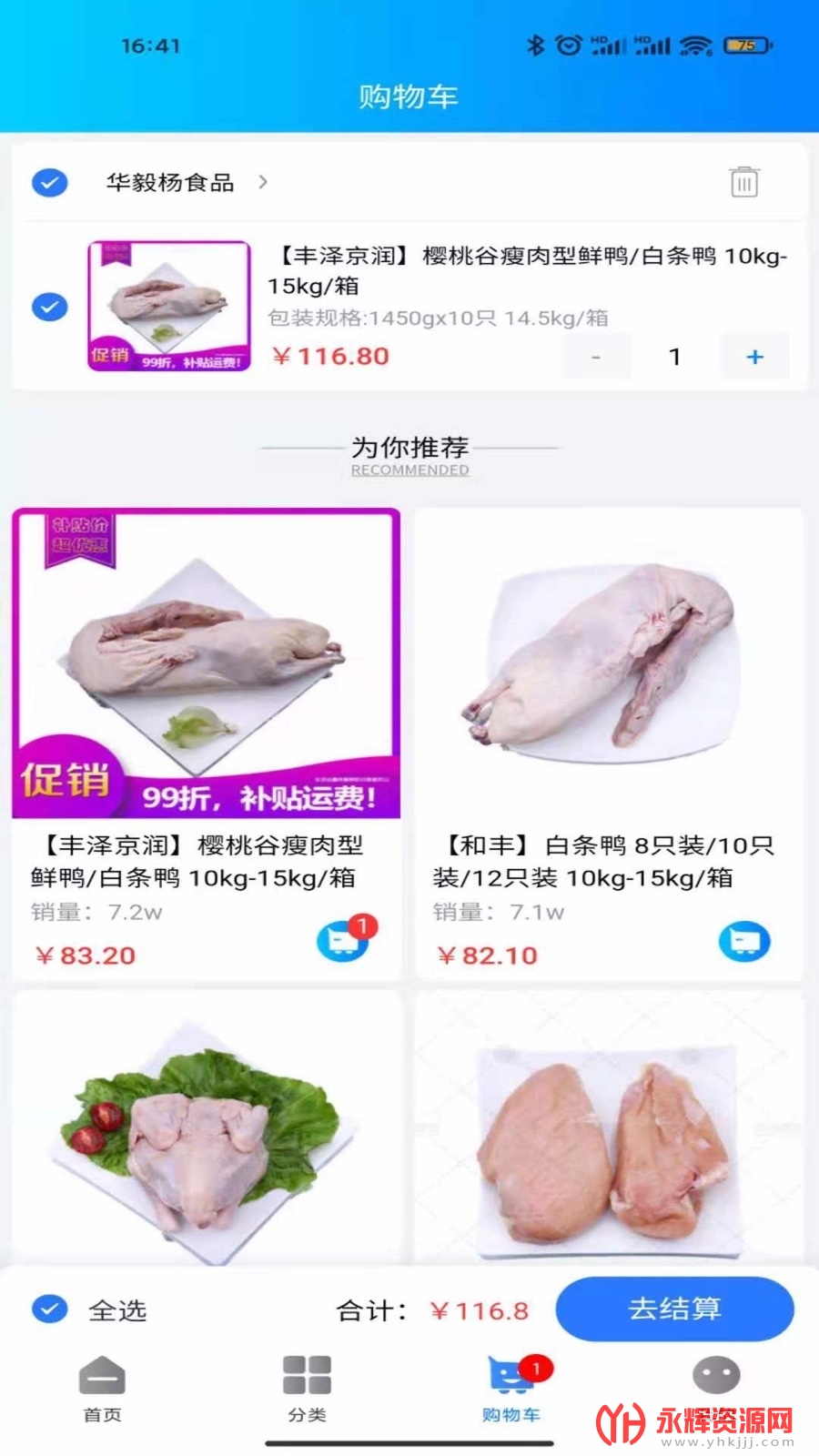Go to the 首页 home tab
819x1456 pixels.
click(x=102, y=1388)
